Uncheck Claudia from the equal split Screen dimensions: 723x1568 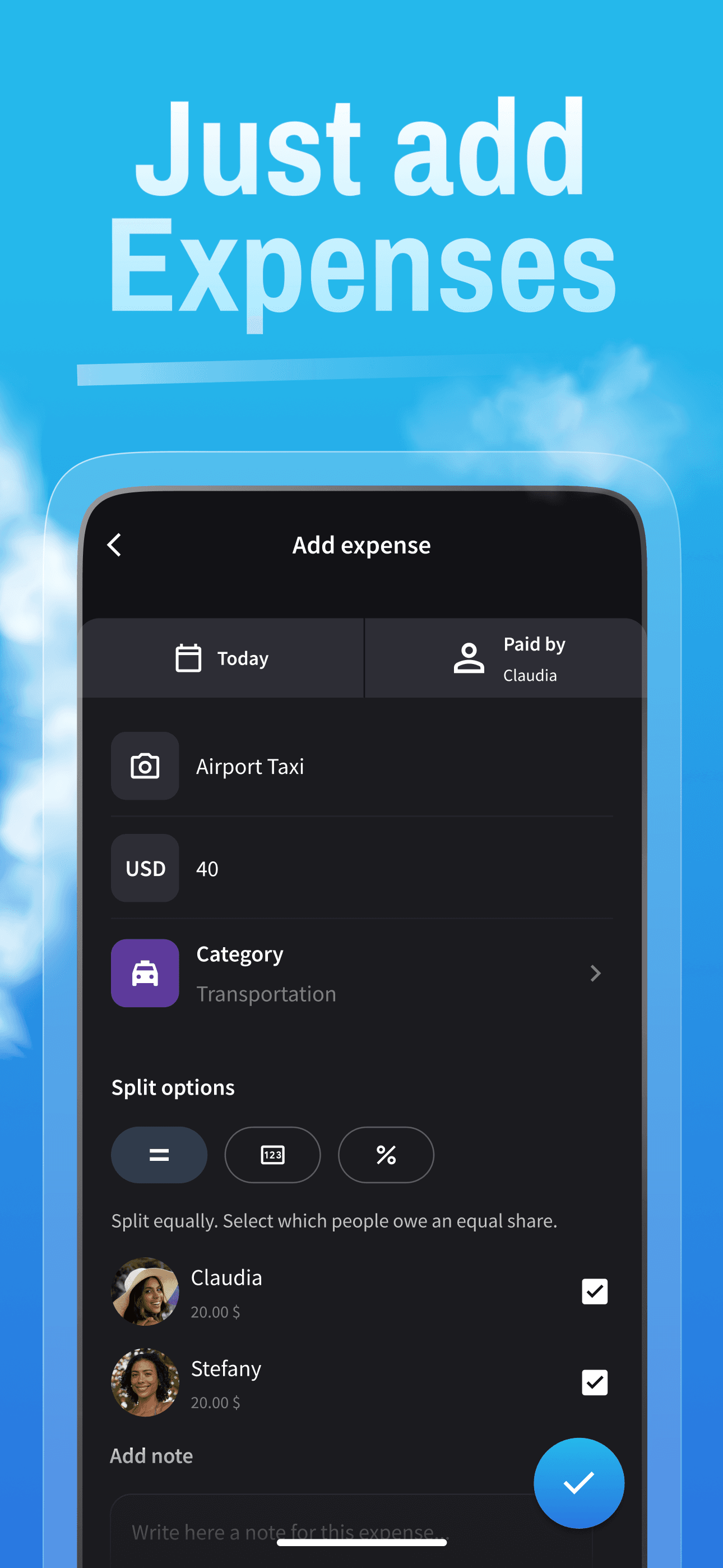594,1292
